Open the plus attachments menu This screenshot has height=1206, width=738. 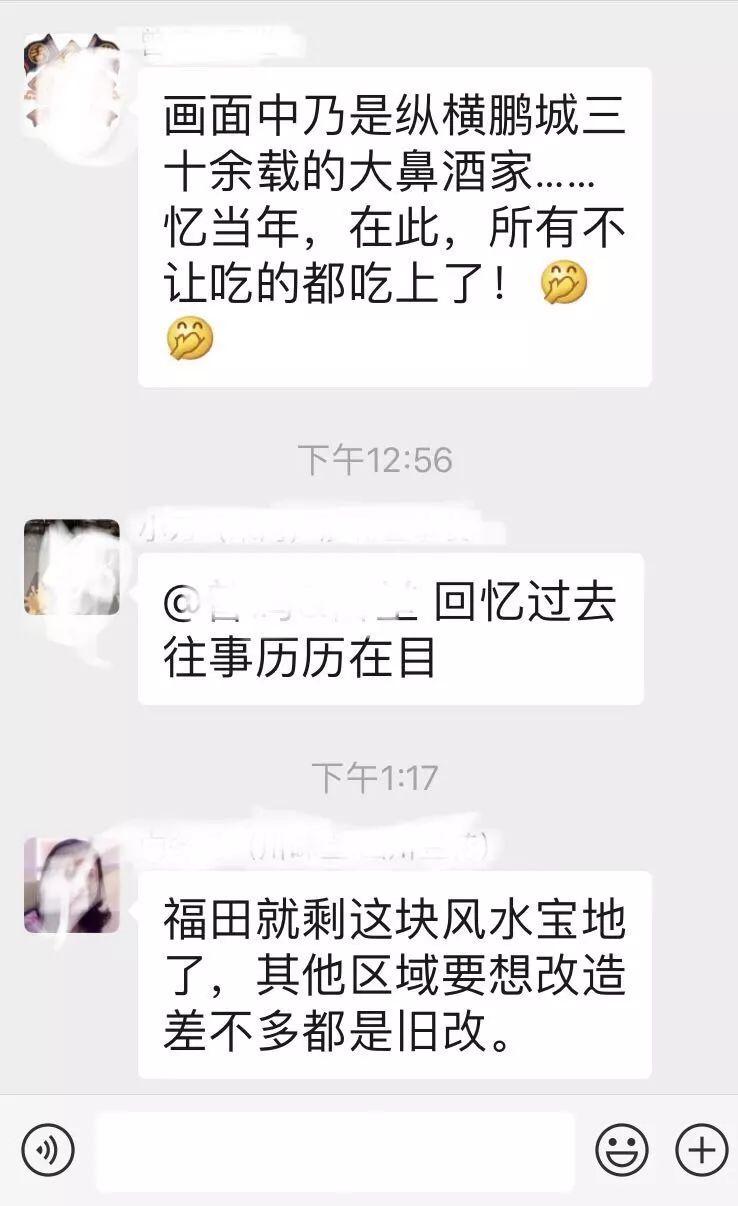coord(701,1150)
